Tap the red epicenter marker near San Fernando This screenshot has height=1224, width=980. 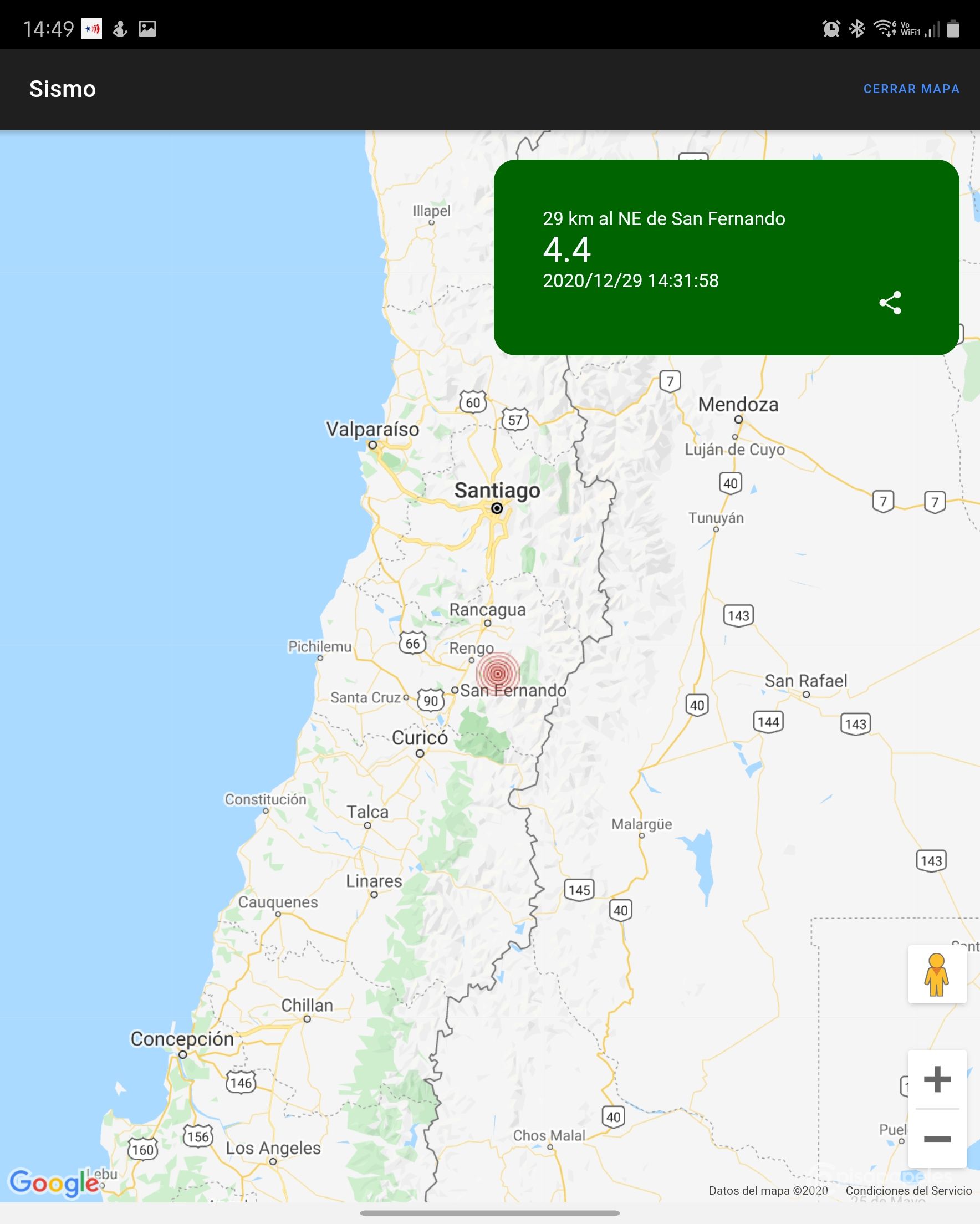pos(497,674)
